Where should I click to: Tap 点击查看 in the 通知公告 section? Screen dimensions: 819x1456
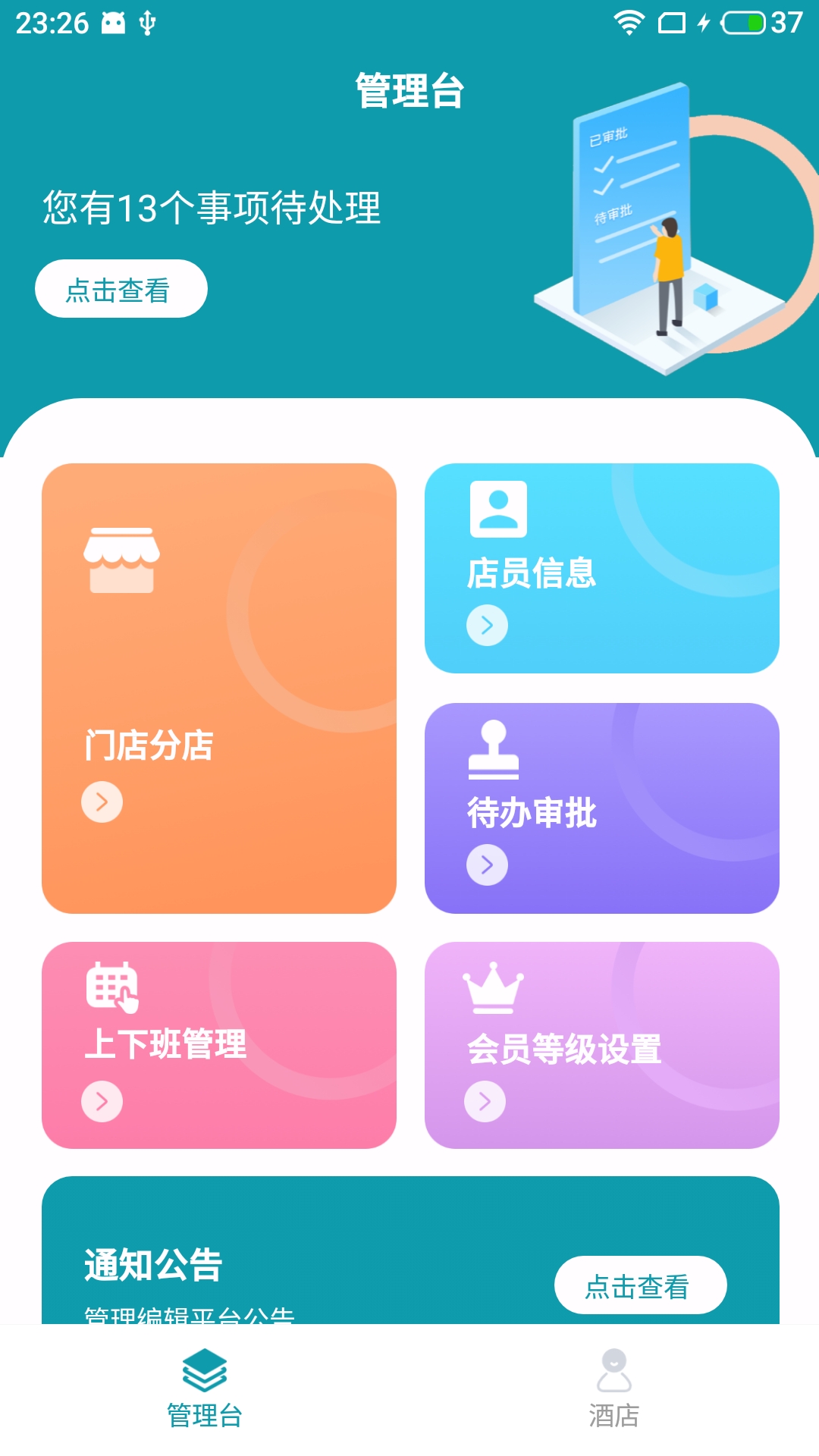[x=639, y=1285]
